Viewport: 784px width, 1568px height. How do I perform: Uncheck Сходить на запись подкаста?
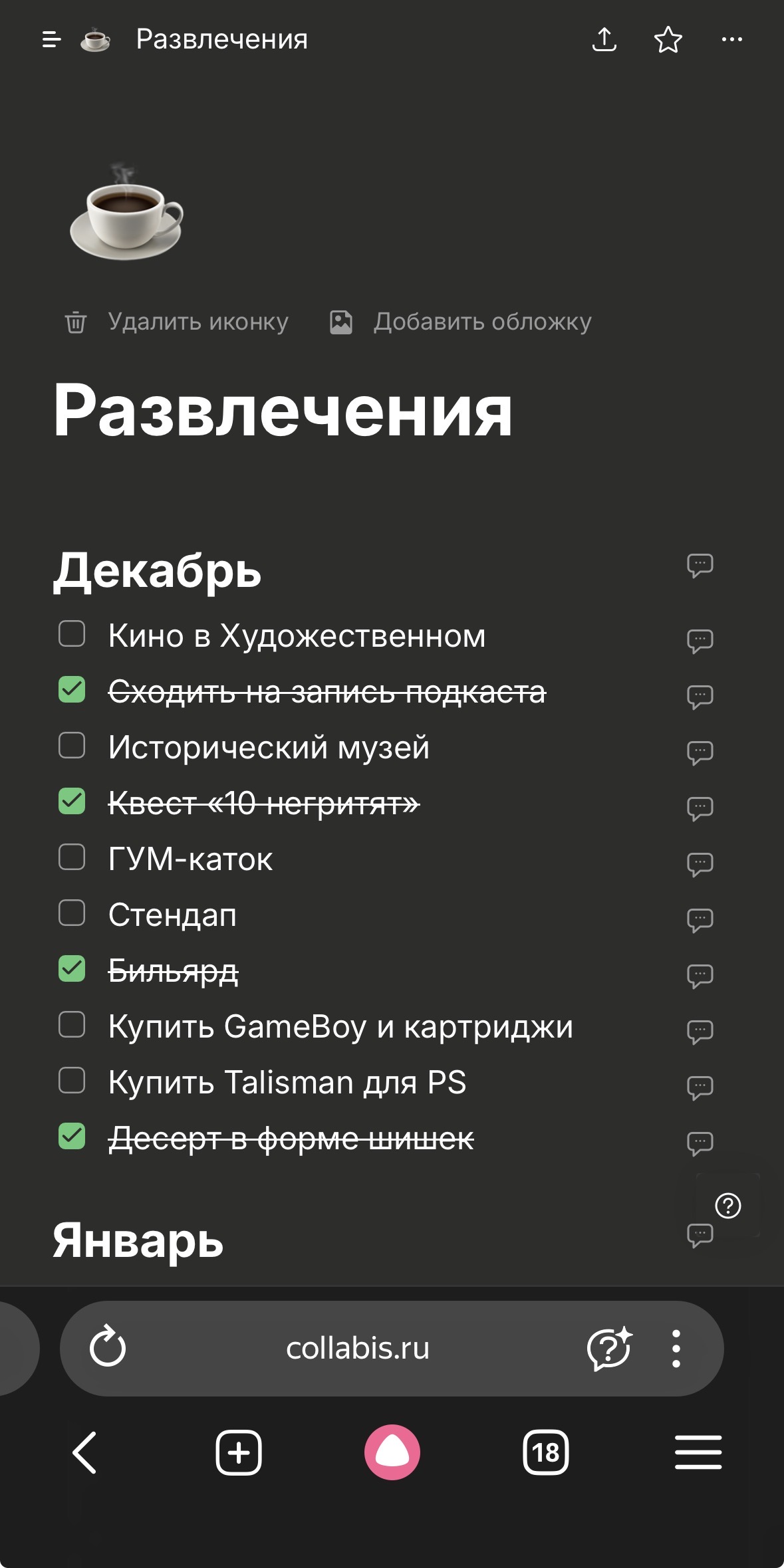click(72, 690)
